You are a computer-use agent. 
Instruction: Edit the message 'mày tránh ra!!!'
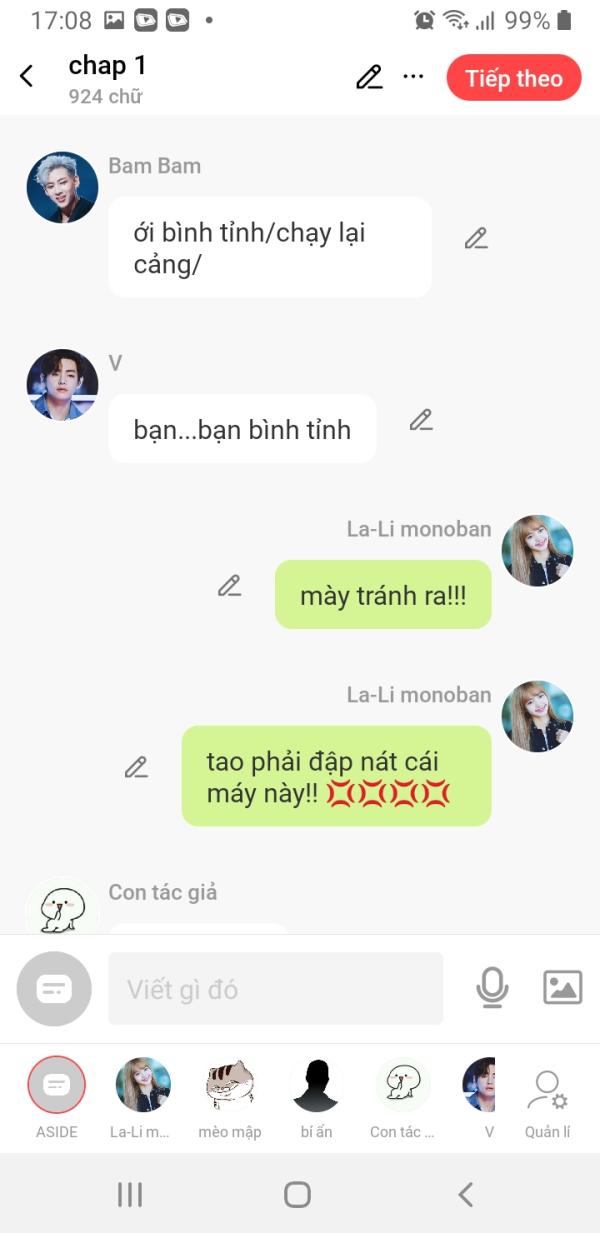point(230,586)
